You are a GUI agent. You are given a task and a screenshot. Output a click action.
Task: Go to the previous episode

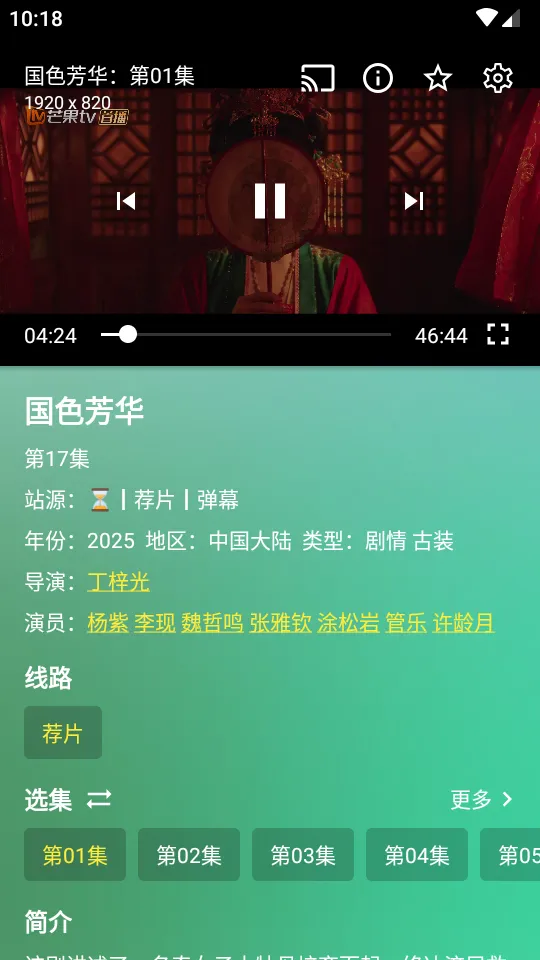126,201
